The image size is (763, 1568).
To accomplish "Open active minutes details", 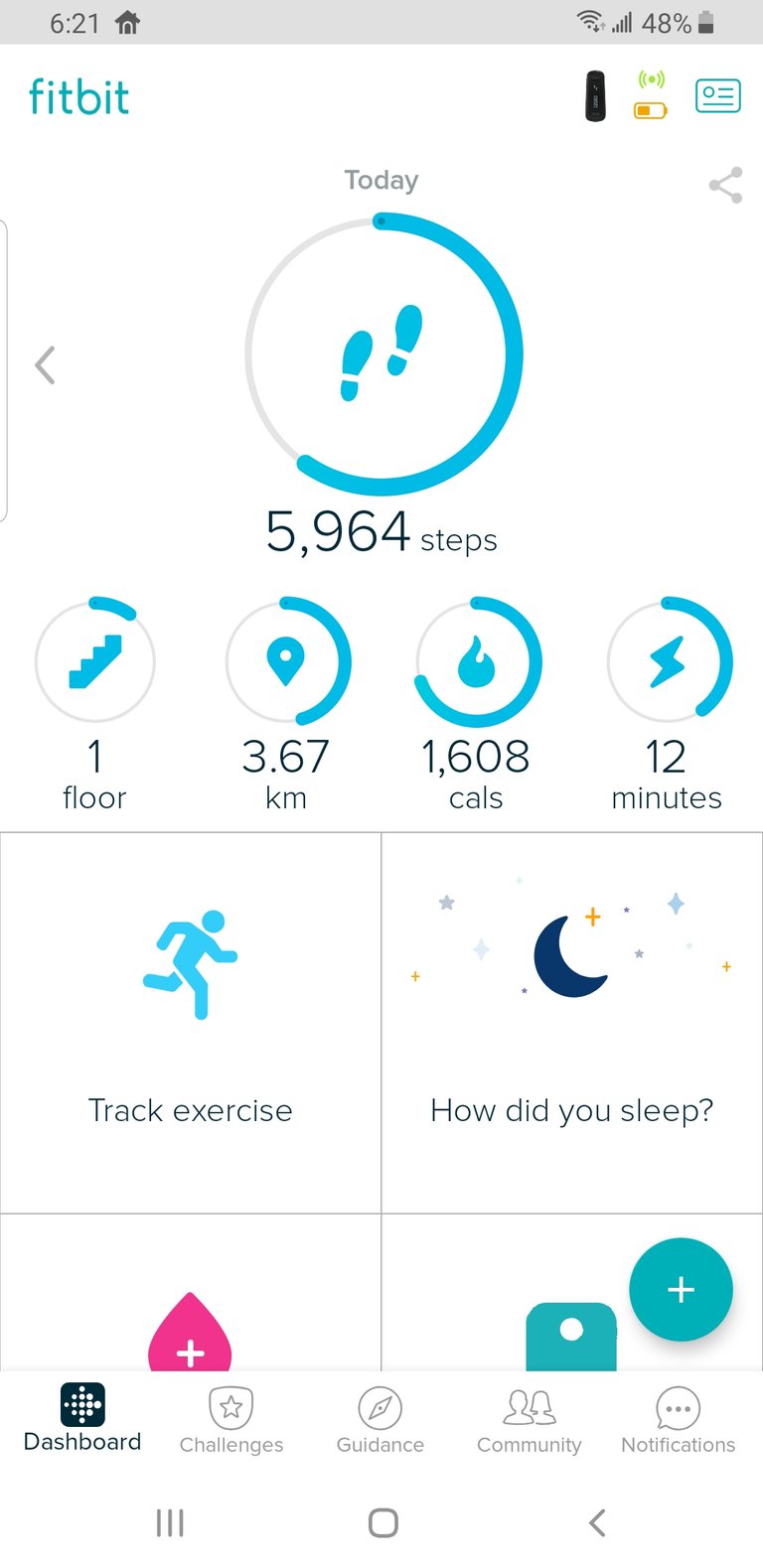I will pos(668,706).
